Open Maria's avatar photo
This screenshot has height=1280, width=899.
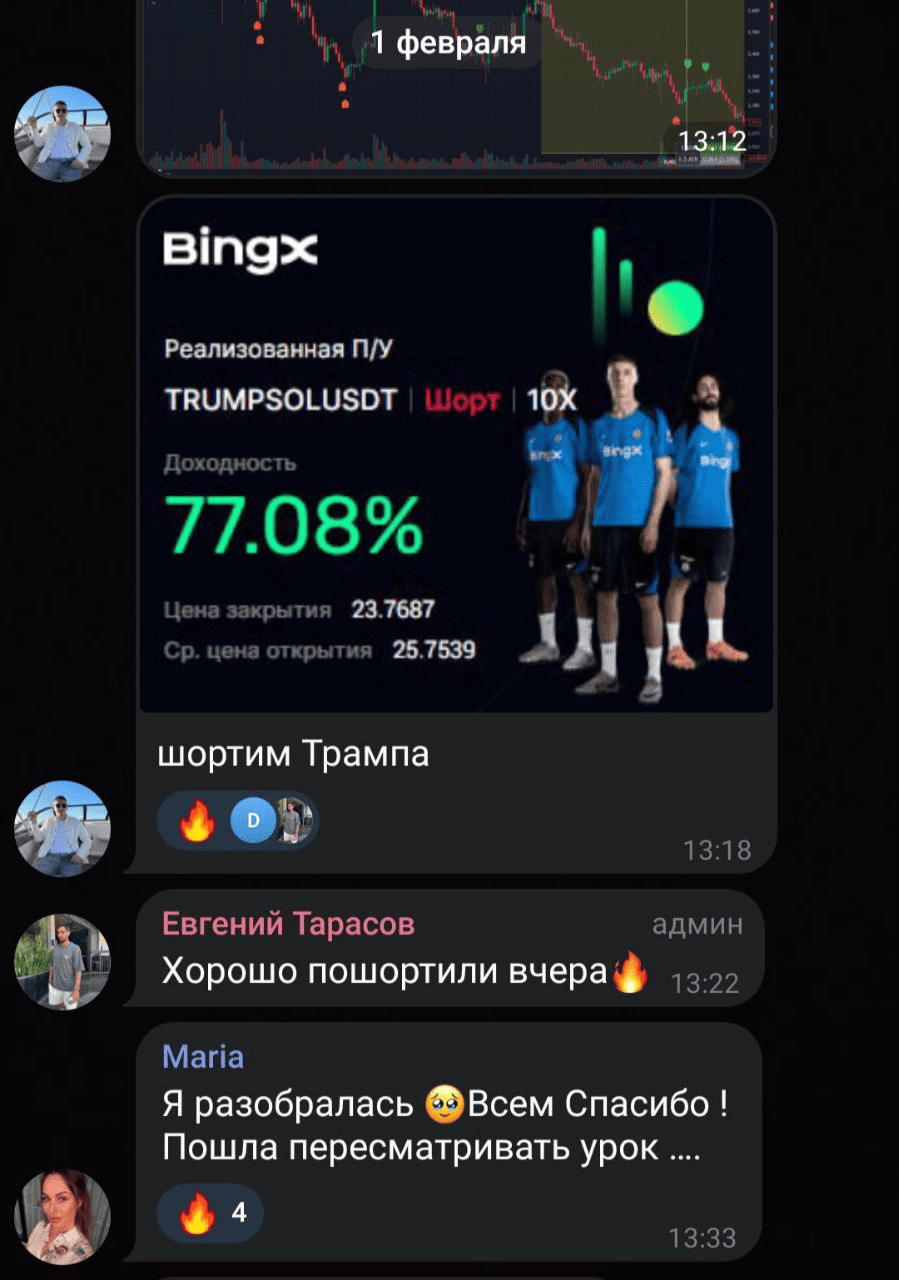click(62, 1216)
